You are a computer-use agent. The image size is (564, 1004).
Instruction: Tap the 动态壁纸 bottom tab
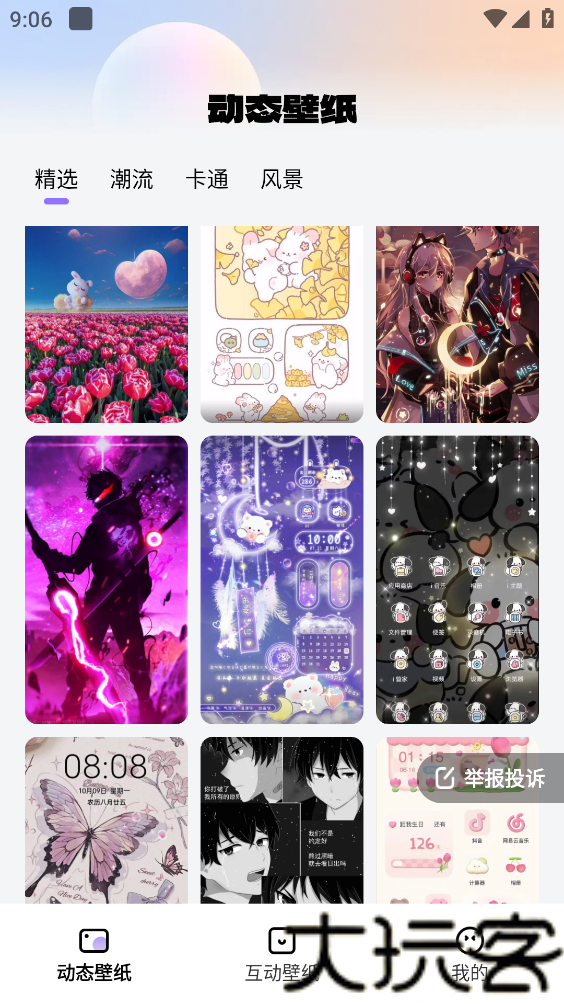point(94,954)
